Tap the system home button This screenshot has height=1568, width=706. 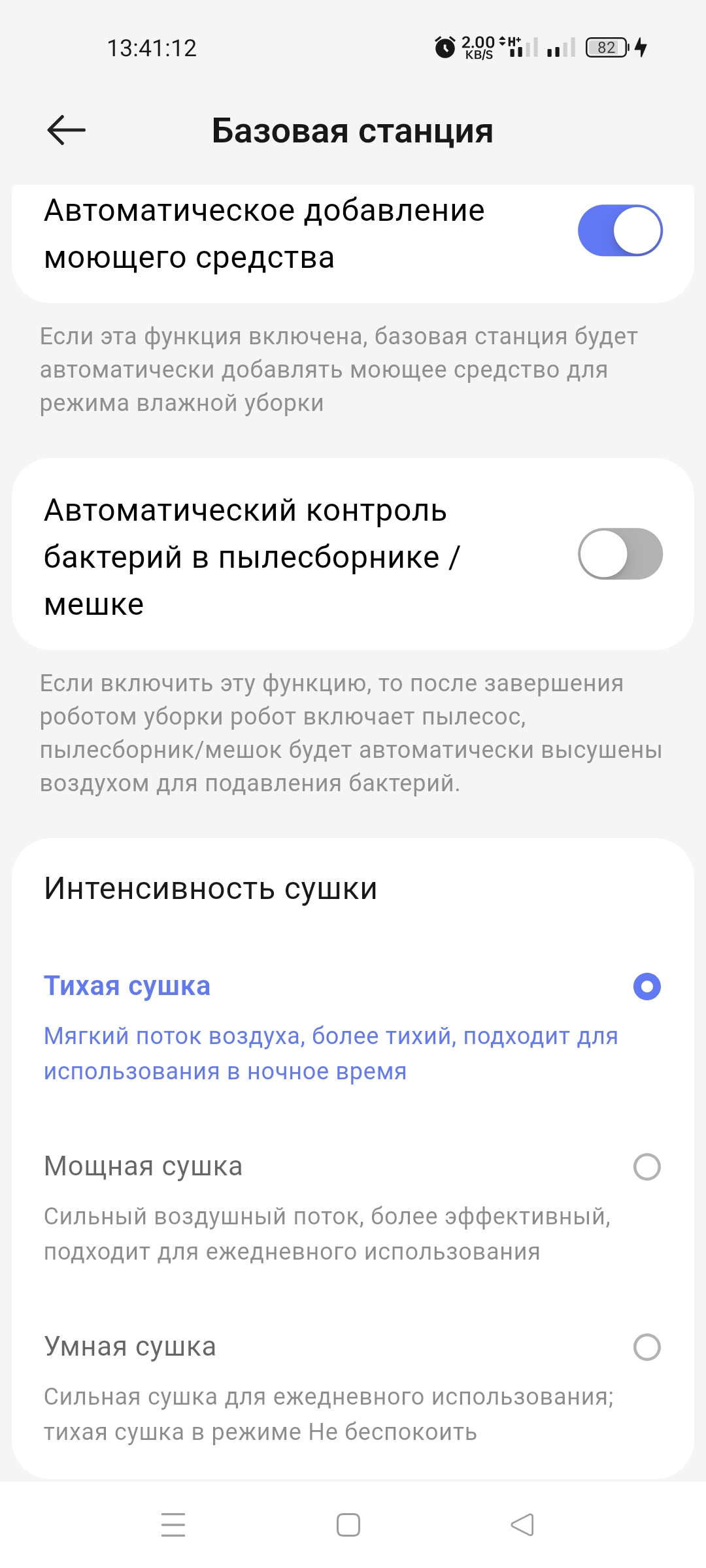click(x=348, y=1525)
